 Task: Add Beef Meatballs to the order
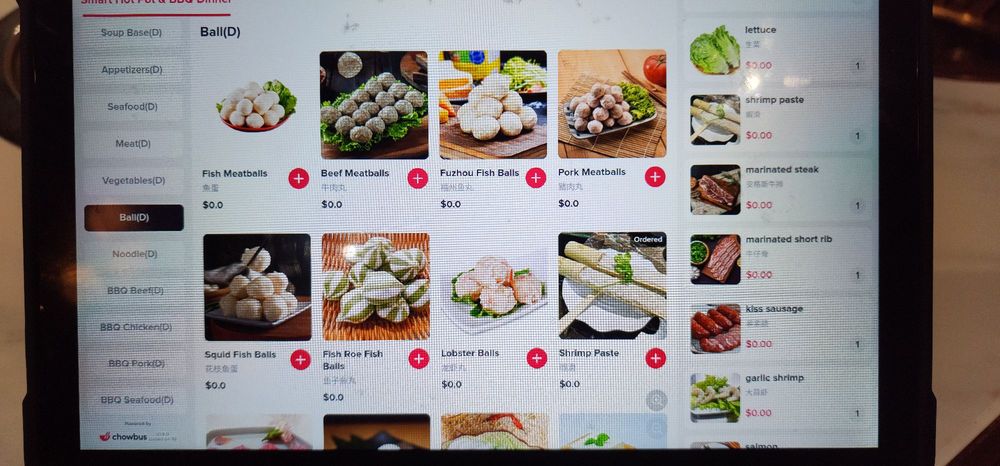point(417,178)
